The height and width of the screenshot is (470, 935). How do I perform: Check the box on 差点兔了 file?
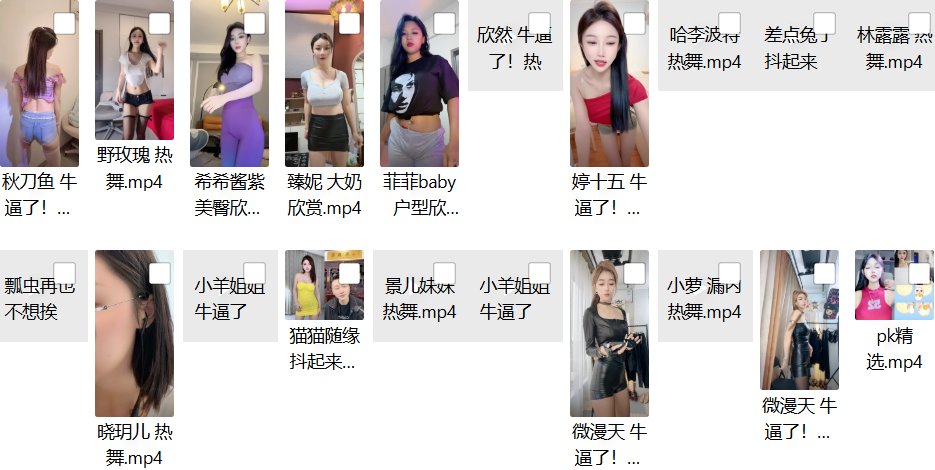coord(825,24)
